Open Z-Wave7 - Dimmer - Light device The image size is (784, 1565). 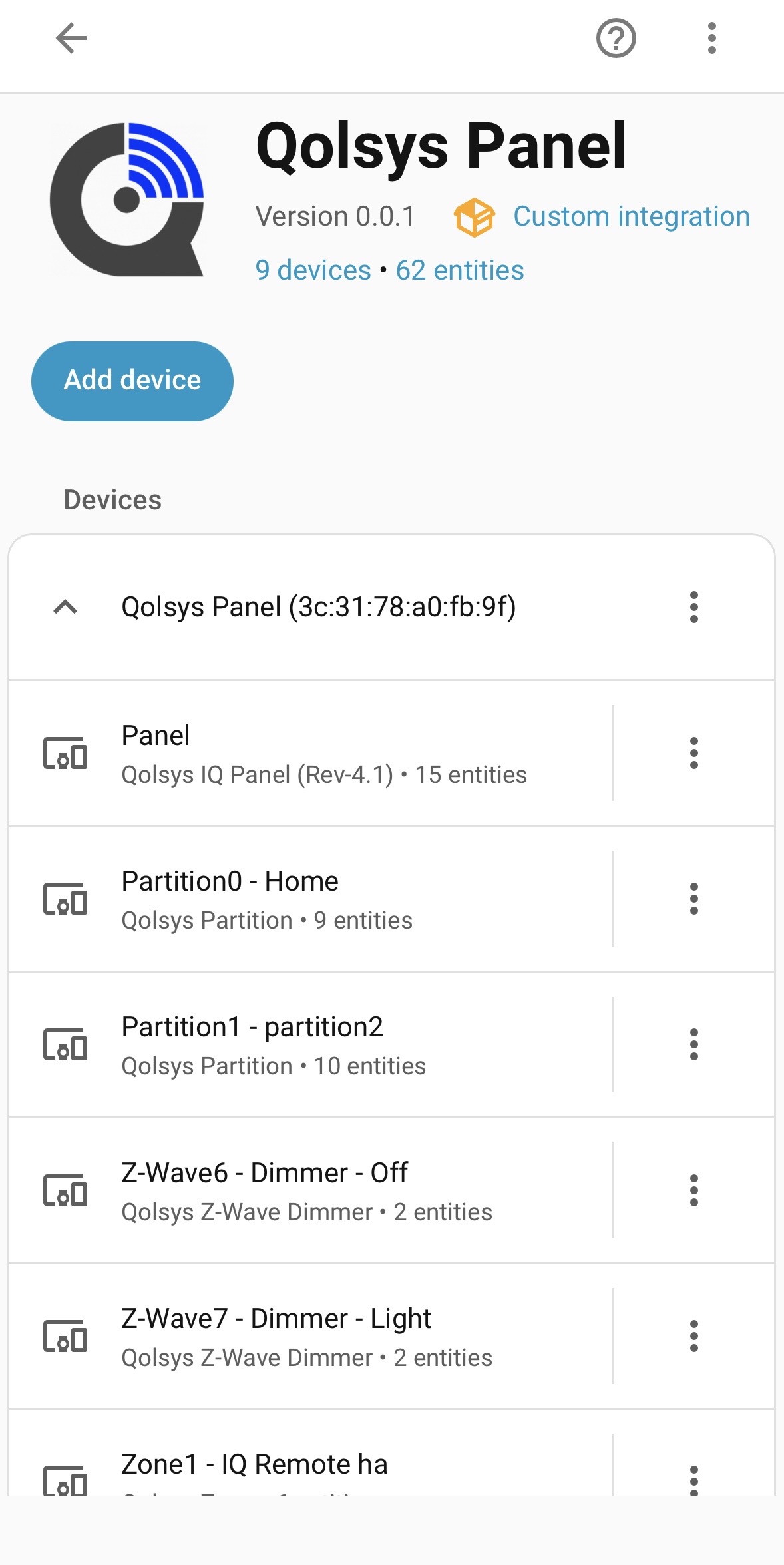pos(306,1337)
